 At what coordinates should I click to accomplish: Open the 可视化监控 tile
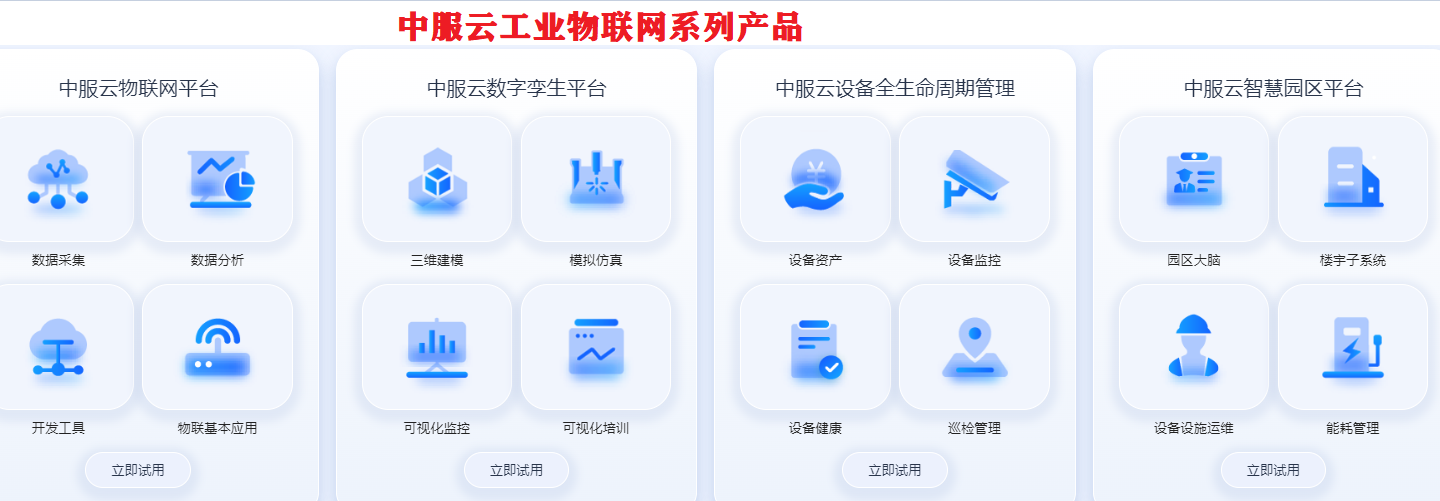coord(437,347)
